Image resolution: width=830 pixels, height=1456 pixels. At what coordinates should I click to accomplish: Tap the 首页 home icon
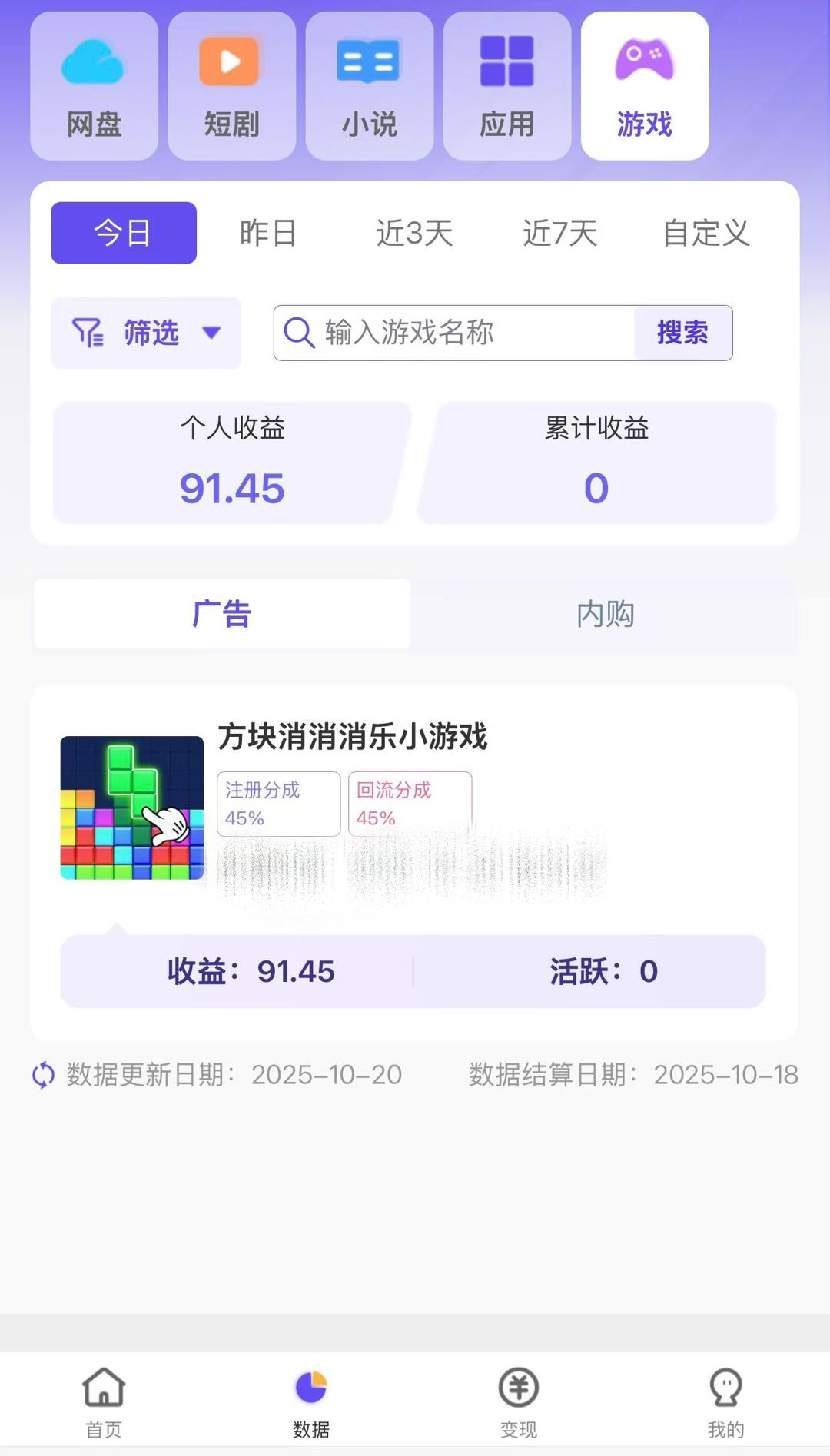point(103,1401)
